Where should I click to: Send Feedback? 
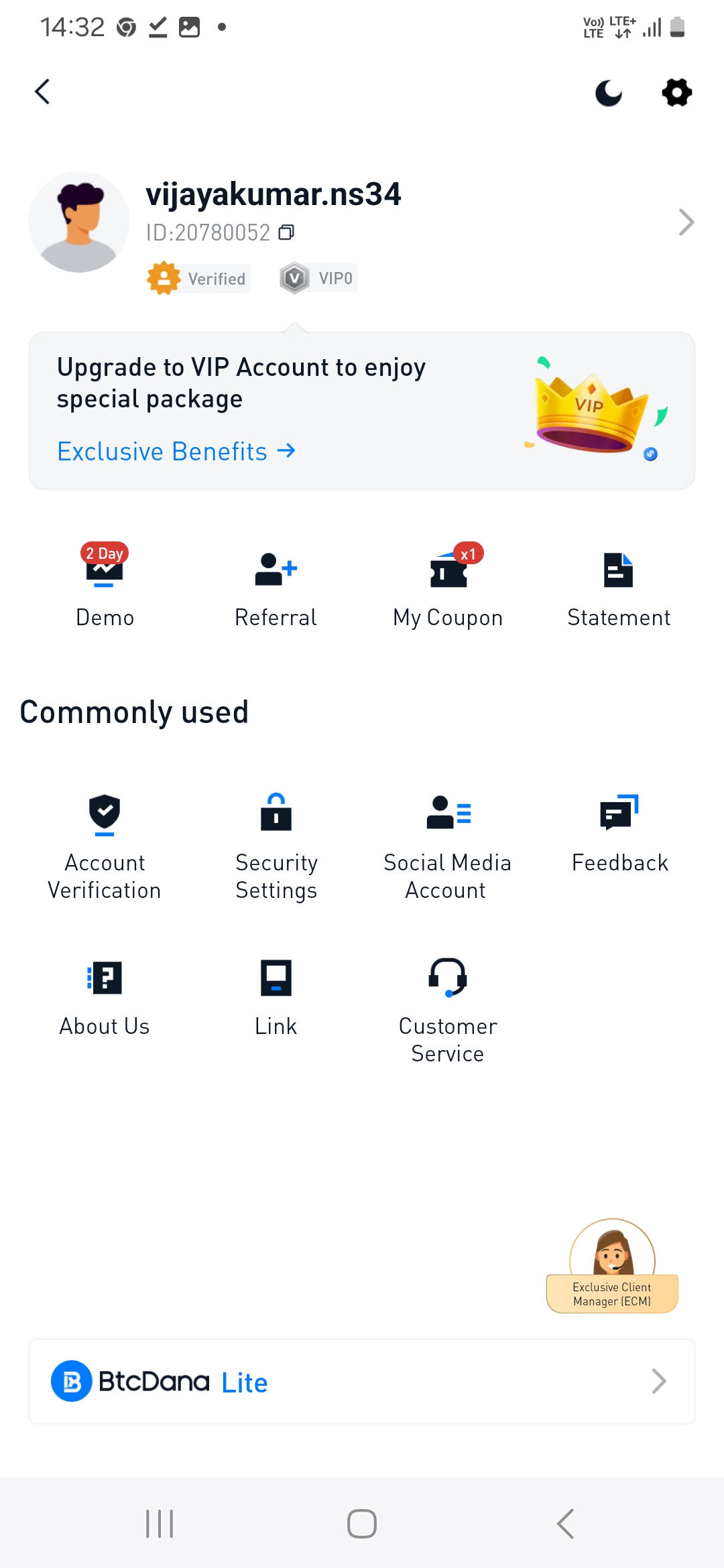619,833
